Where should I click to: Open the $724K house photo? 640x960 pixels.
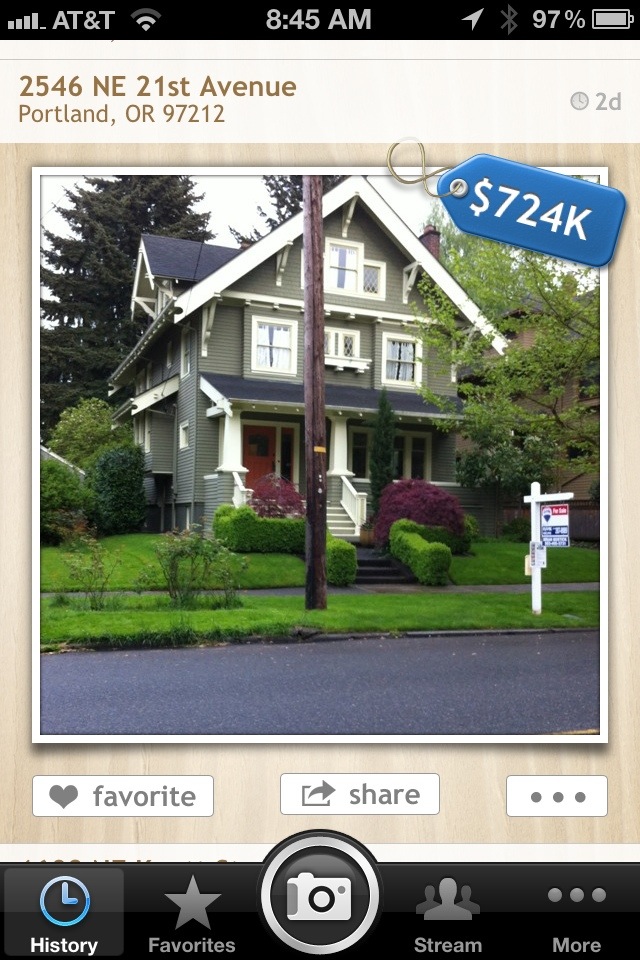pos(320,455)
